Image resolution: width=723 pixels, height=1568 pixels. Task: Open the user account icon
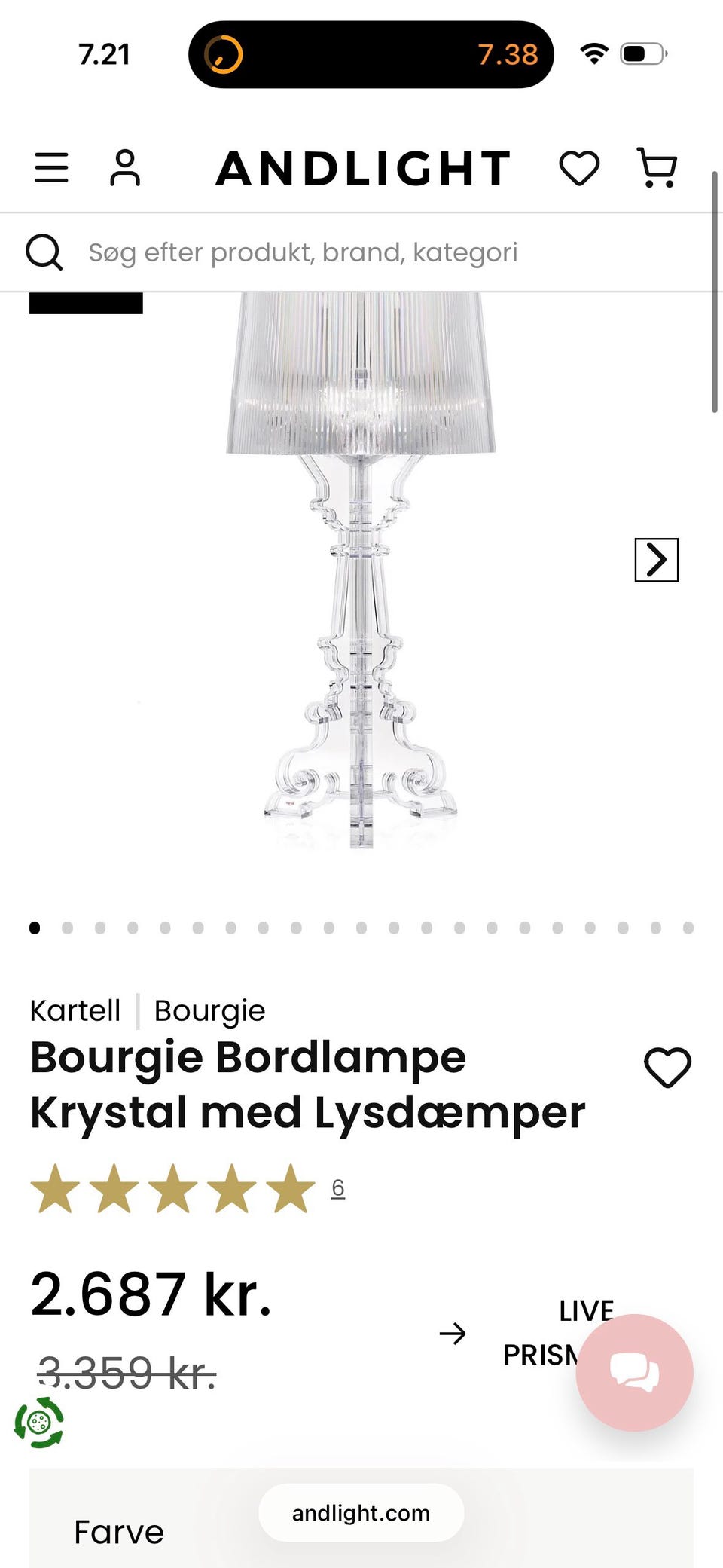(125, 167)
